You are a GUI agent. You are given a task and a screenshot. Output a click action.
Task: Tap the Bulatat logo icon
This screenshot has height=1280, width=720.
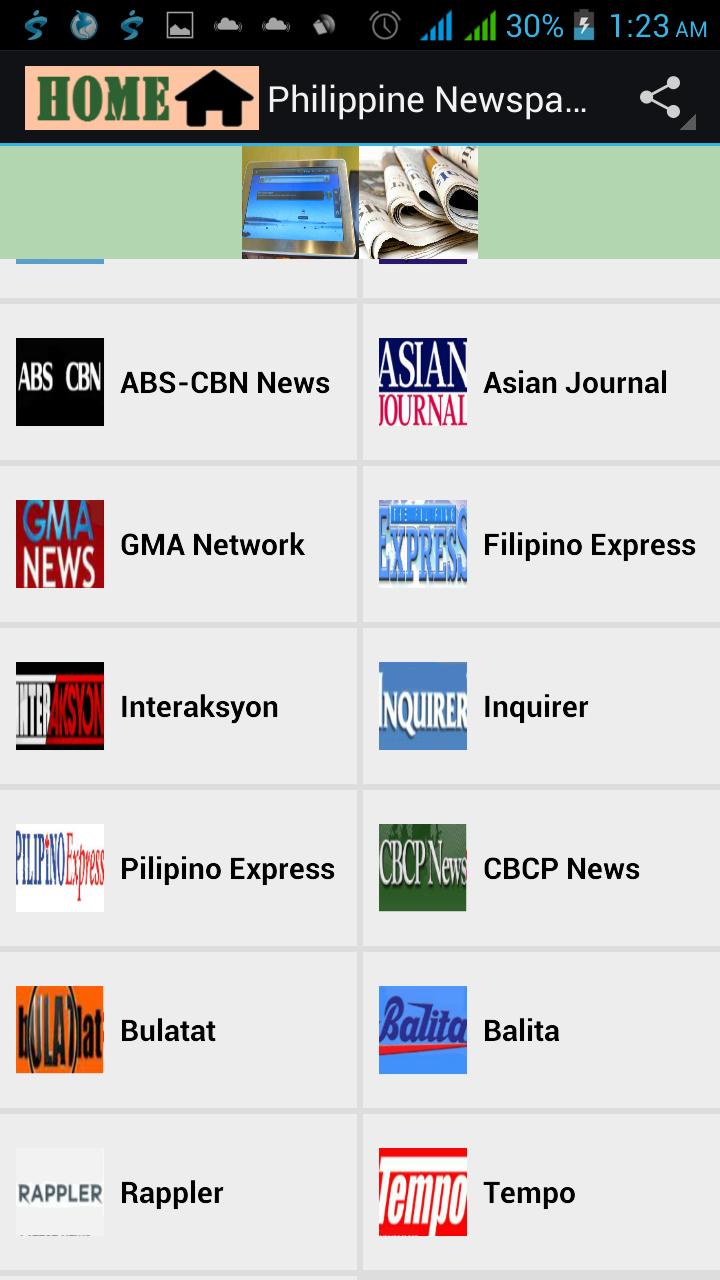59,1030
